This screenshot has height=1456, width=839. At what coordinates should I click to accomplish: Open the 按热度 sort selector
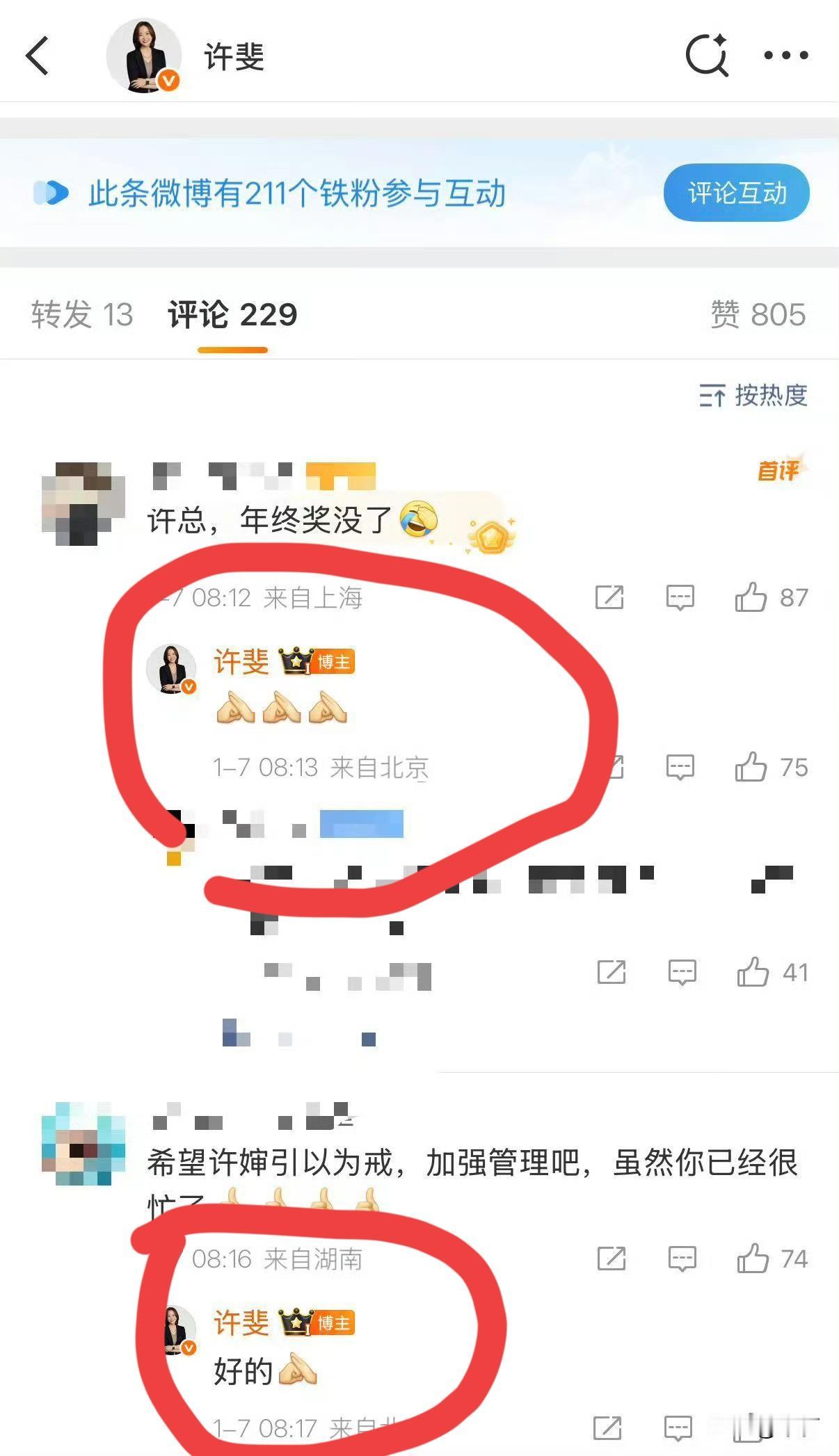[x=751, y=396]
